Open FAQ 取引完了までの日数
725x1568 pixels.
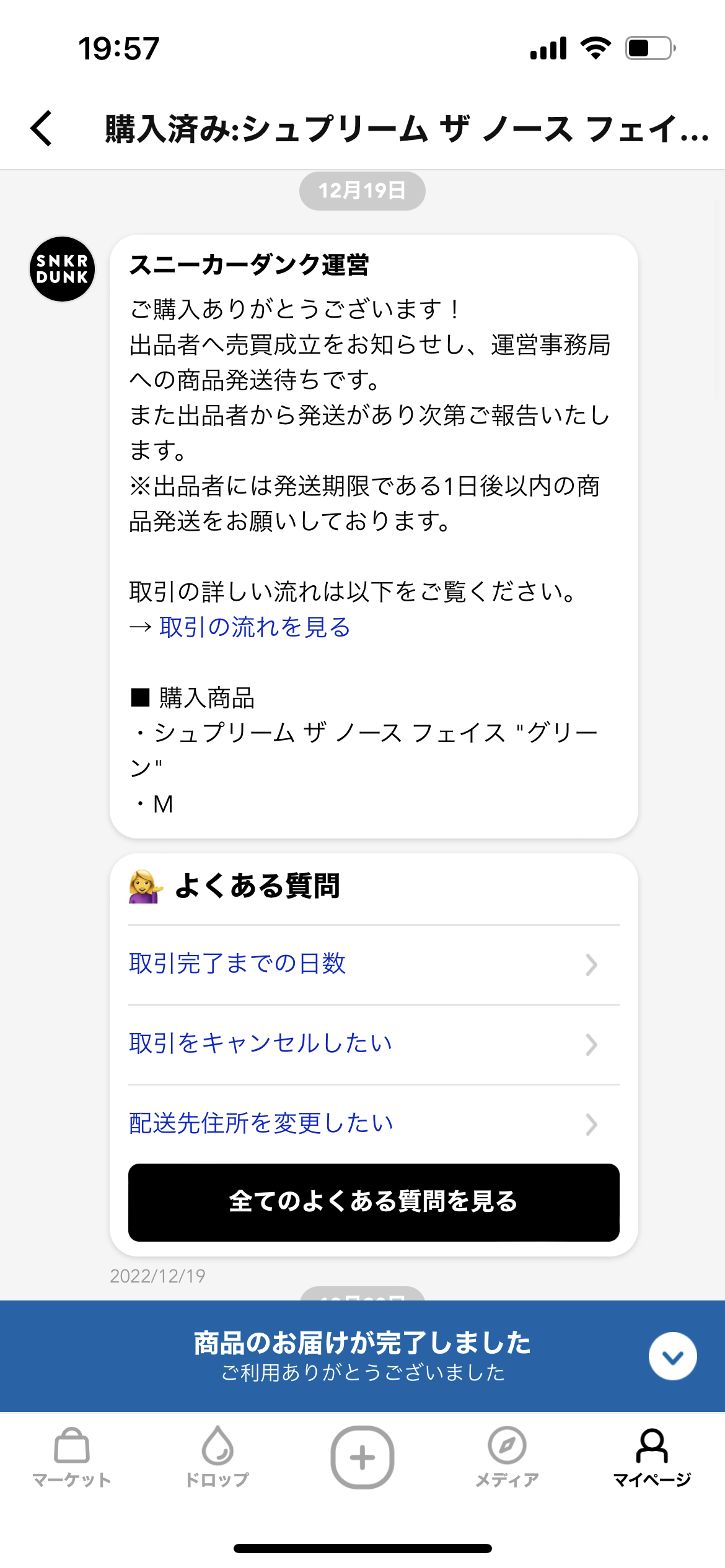click(374, 964)
